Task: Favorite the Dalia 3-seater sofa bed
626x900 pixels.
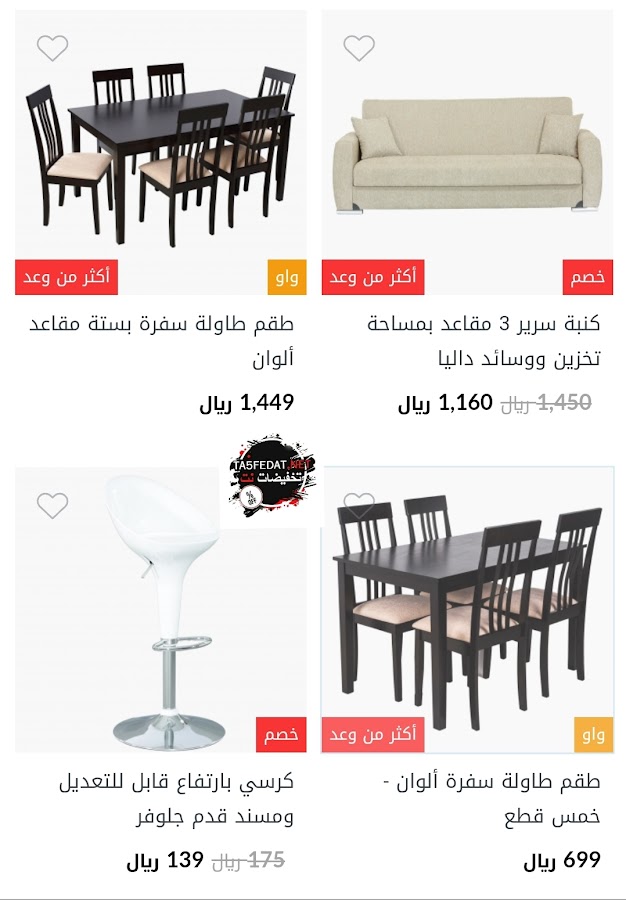Action: tap(358, 48)
